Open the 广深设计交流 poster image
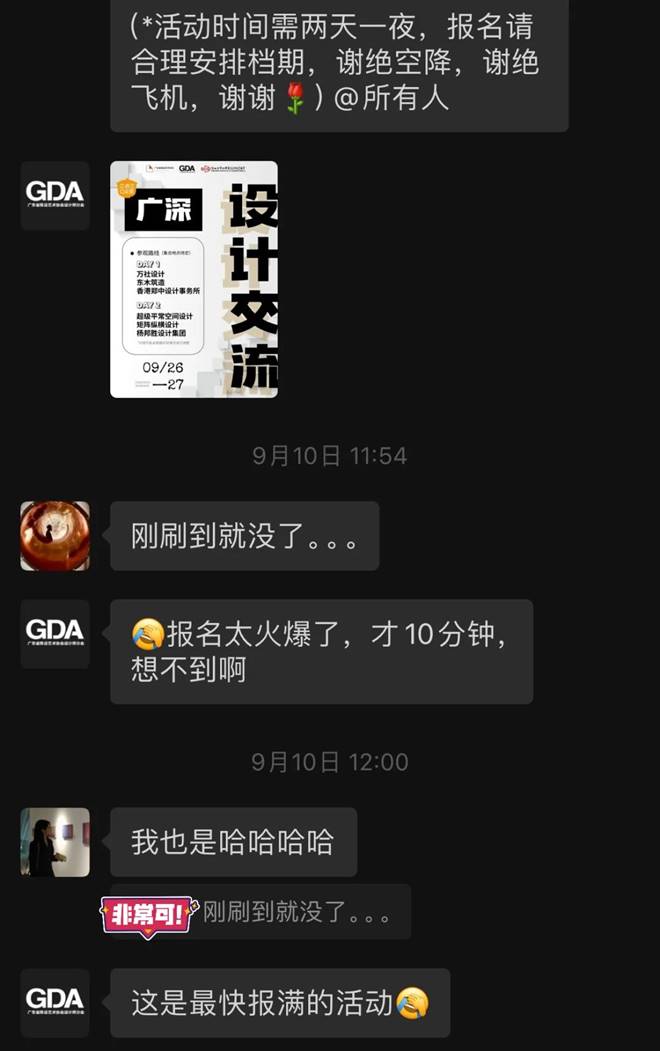The width and height of the screenshot is (660, 1051). point(194,279)
